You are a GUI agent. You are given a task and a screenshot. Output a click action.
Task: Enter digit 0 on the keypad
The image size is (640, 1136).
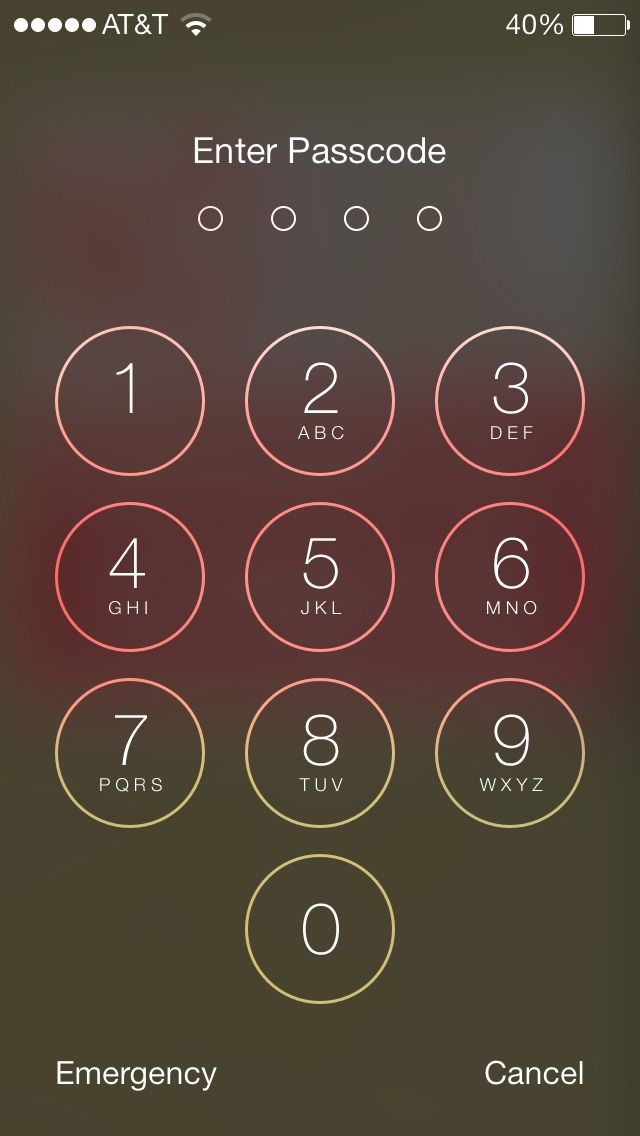320,929
